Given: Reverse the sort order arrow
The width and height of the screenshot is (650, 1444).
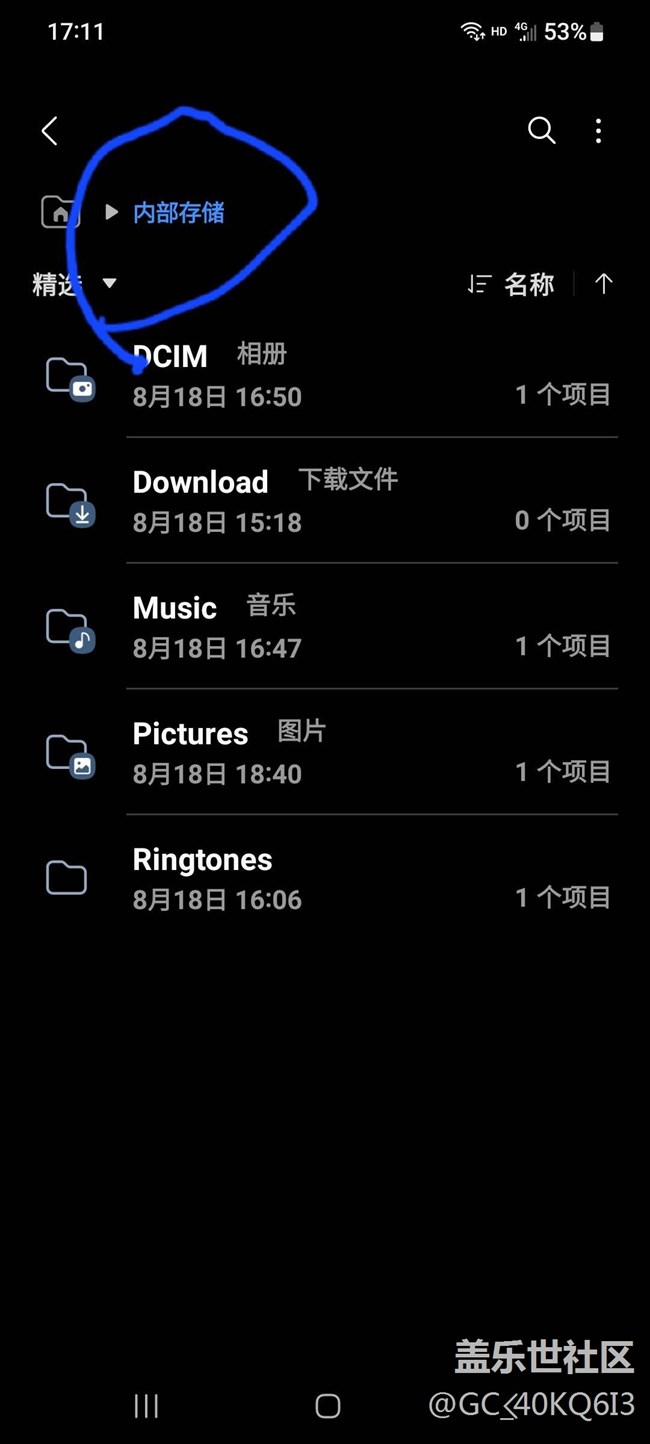Looking at the screenshot, I should tap(603, 284).
